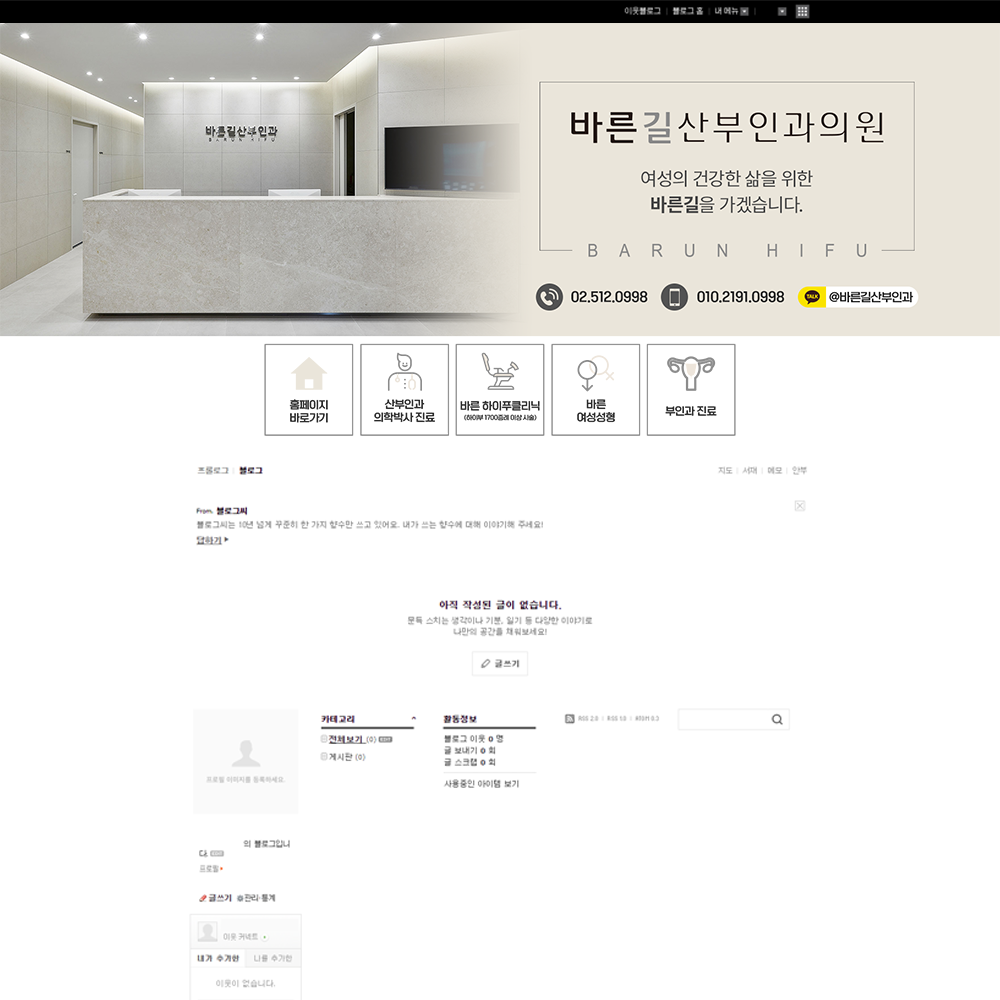The width and height of the screenshot is (1000, 1000).
Task: Open 관리·통계 settings link
Action: click(x=259, y=898)
